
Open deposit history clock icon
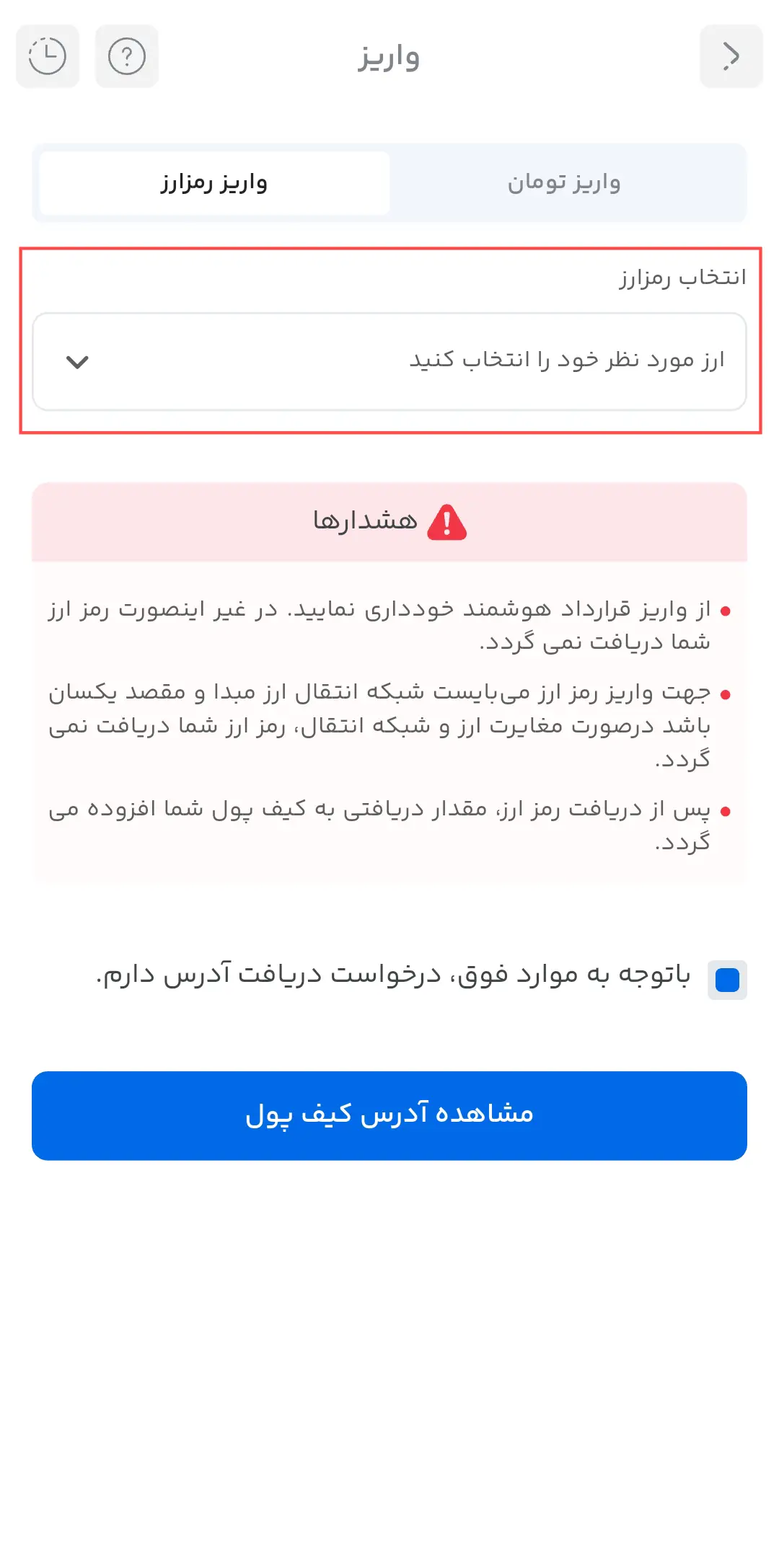click(48, 56)
